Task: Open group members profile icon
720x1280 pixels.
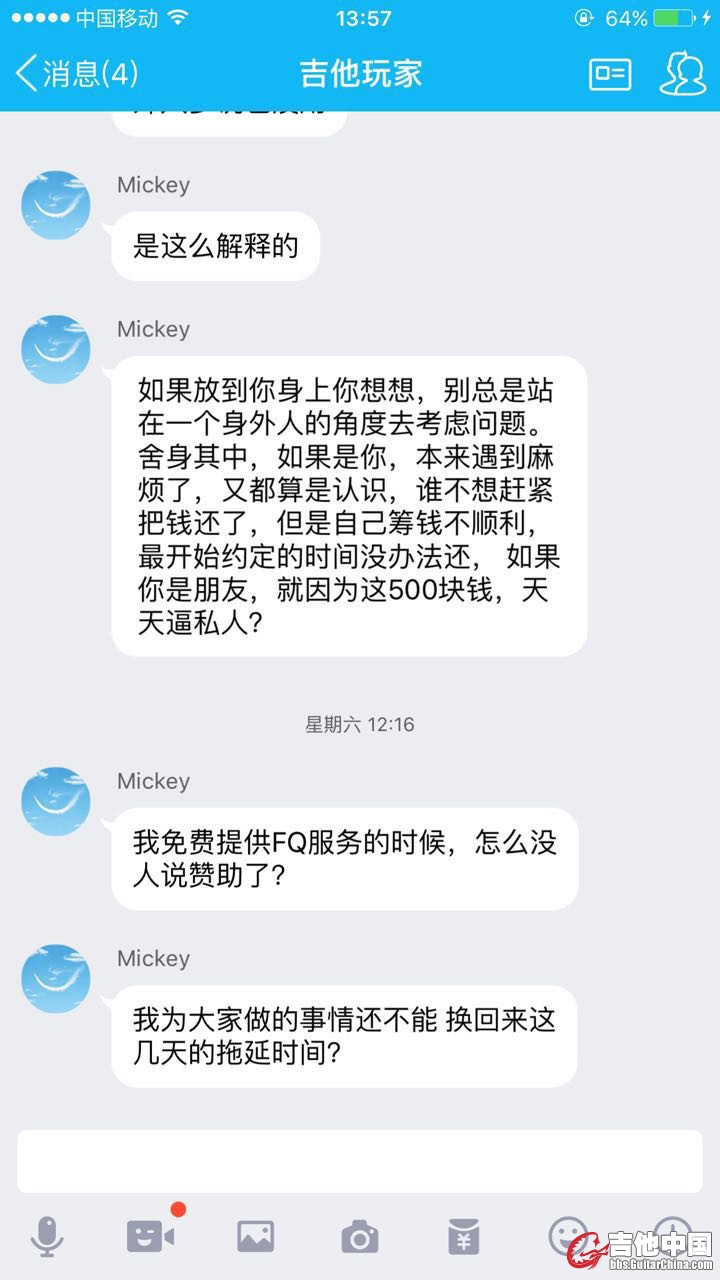Action: pyautogui.click(x=683, y=74)
